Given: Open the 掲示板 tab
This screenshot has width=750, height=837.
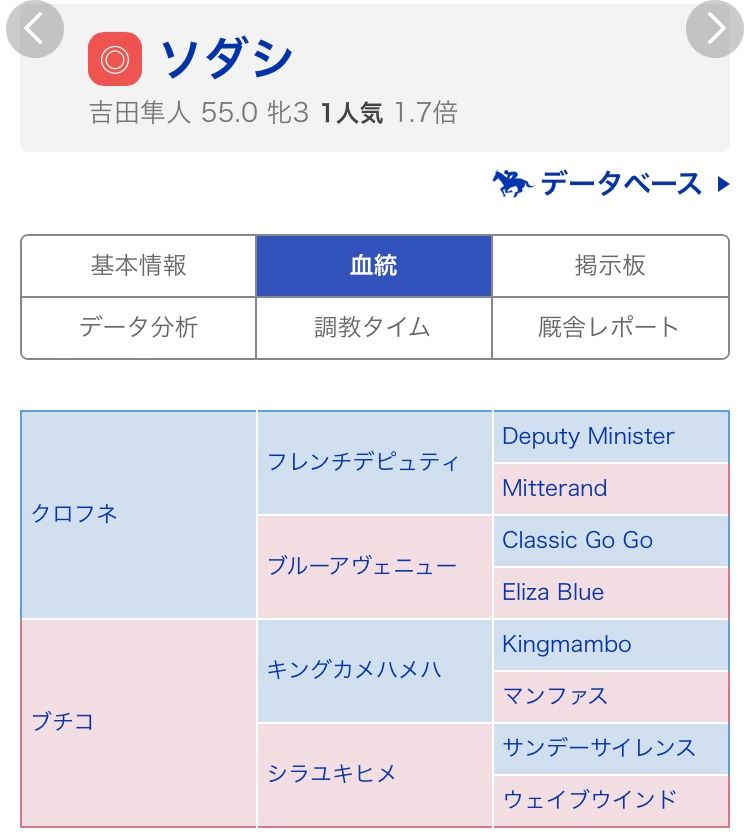Looking at the screenshot, I should (610, 266).
